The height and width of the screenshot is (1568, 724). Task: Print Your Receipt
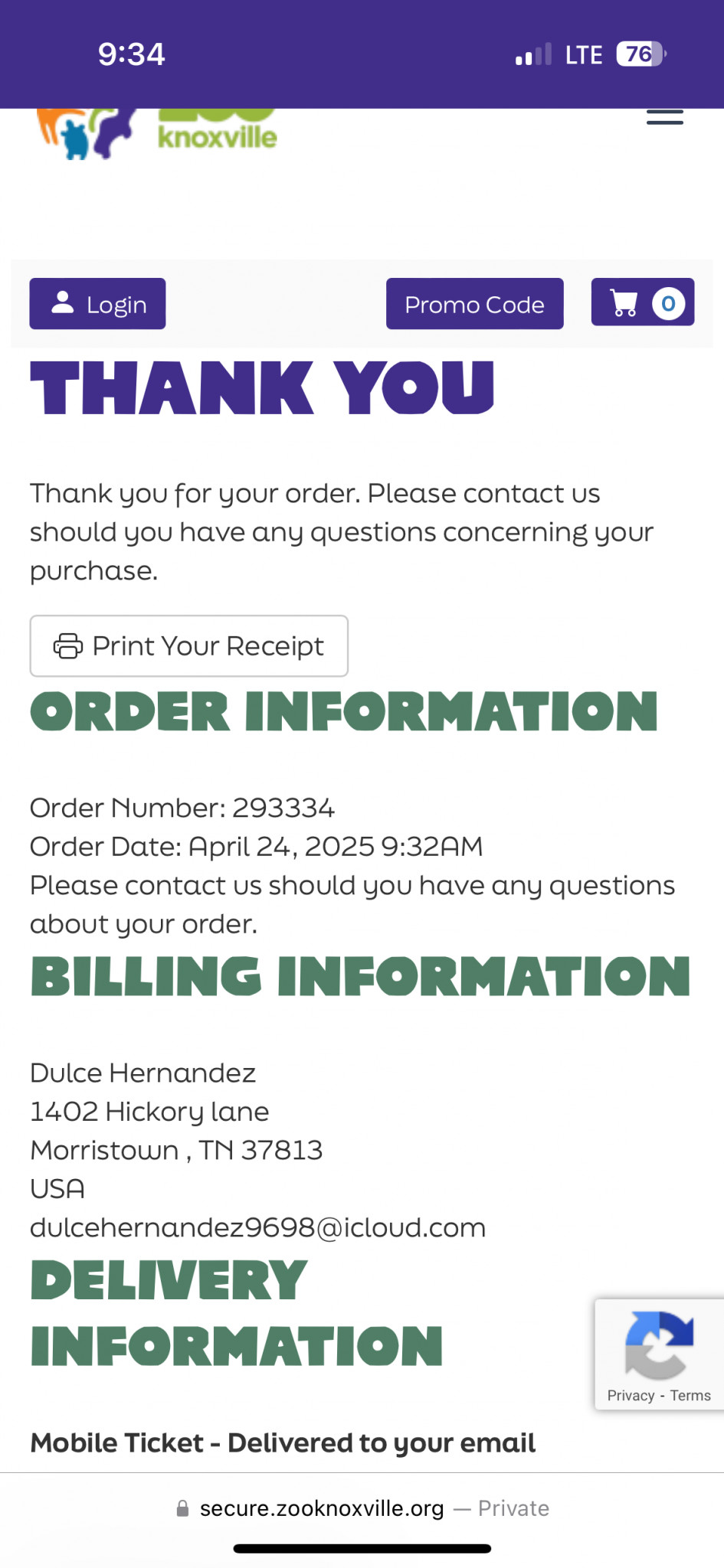(189, 646)
